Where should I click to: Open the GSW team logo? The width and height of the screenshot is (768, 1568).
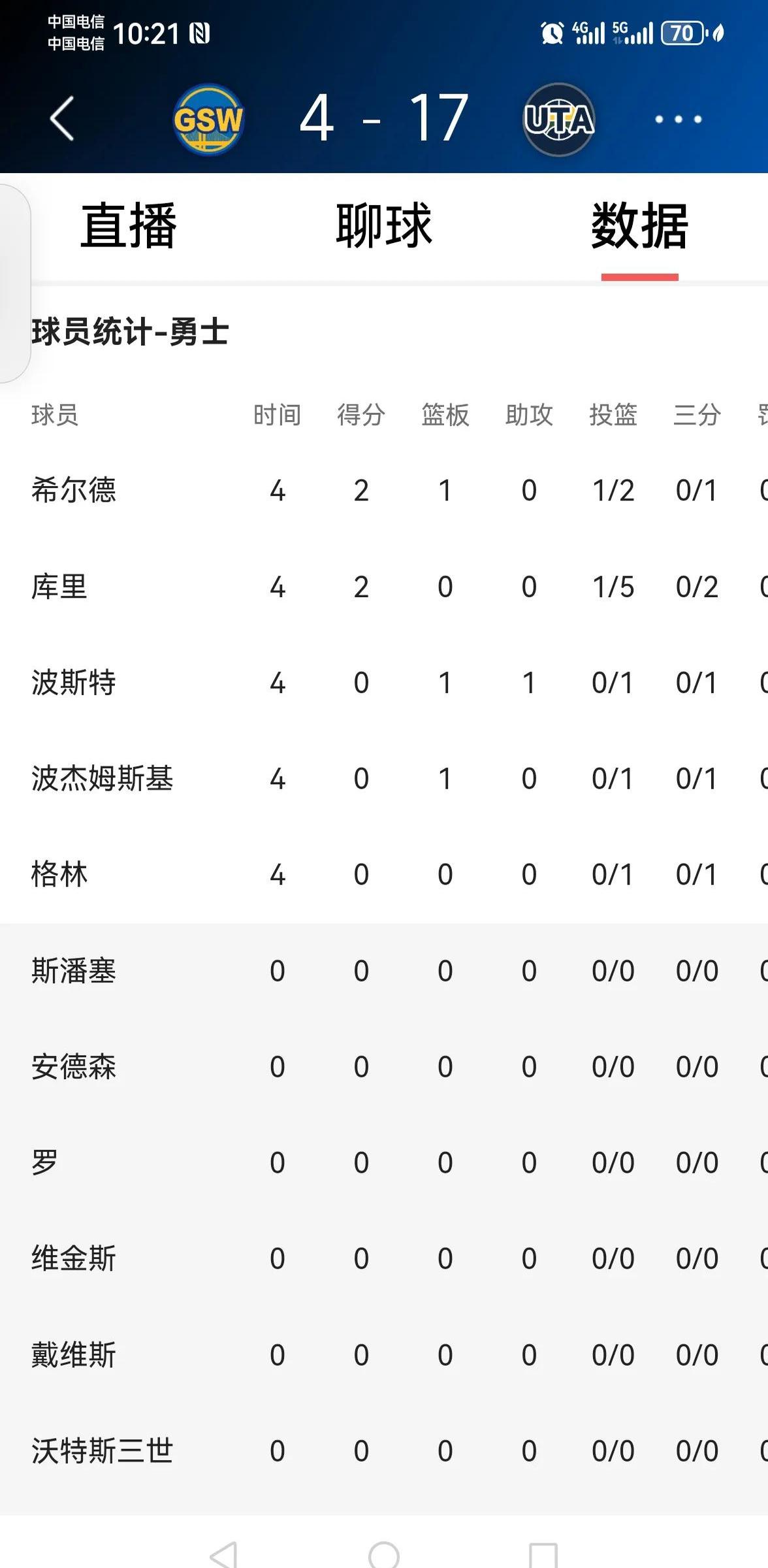click(x=210, y=118)
